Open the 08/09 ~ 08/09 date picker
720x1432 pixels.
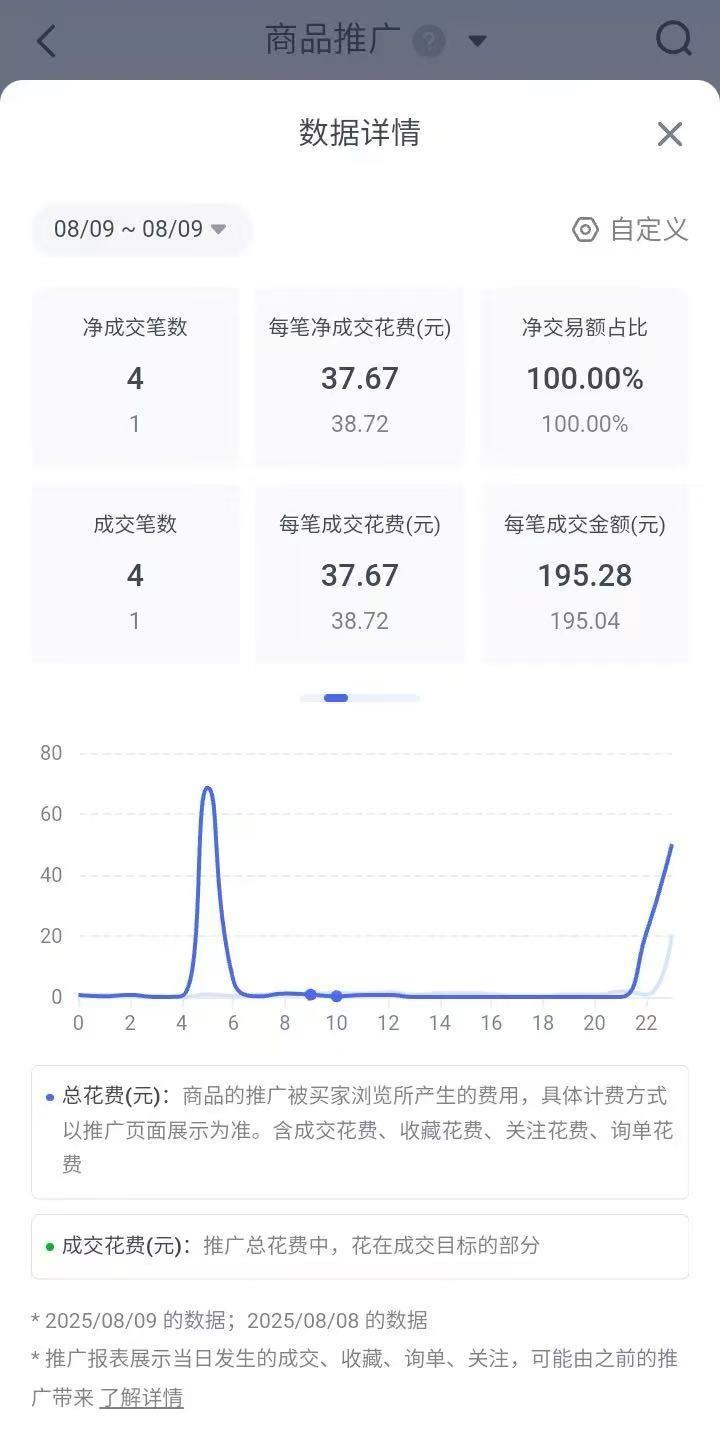(x=140, y=229)
